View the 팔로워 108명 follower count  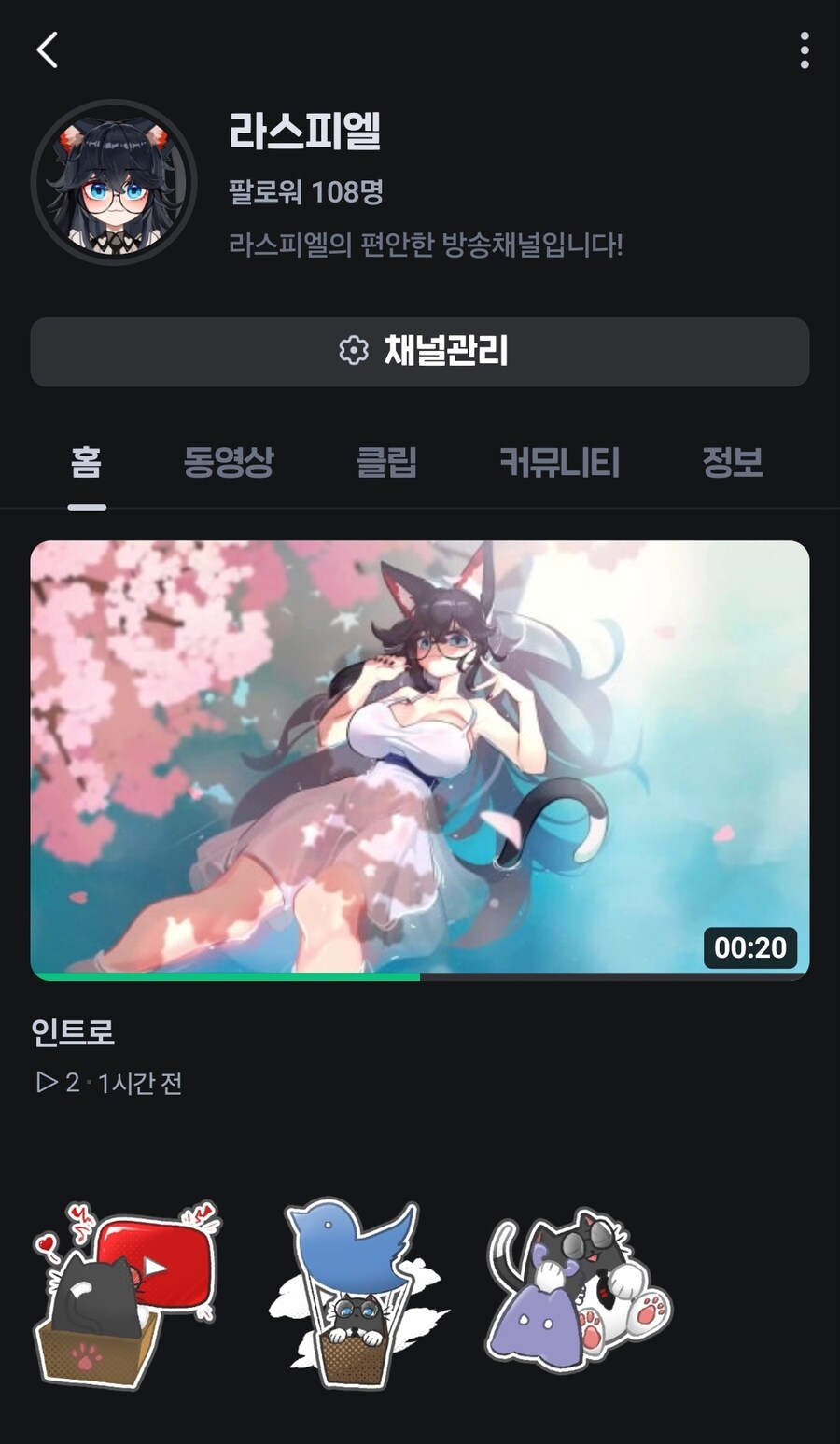click(308, 191)
